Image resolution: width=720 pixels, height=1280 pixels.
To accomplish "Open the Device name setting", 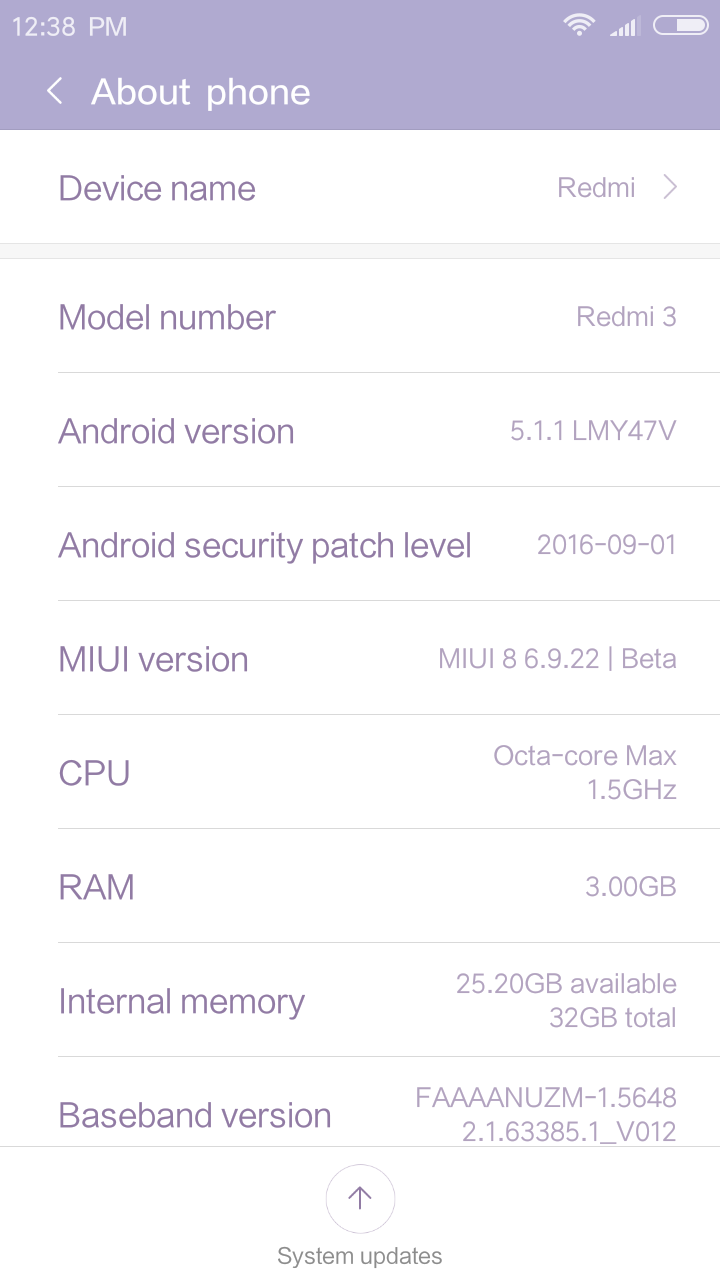I will [x=360, y=188].
